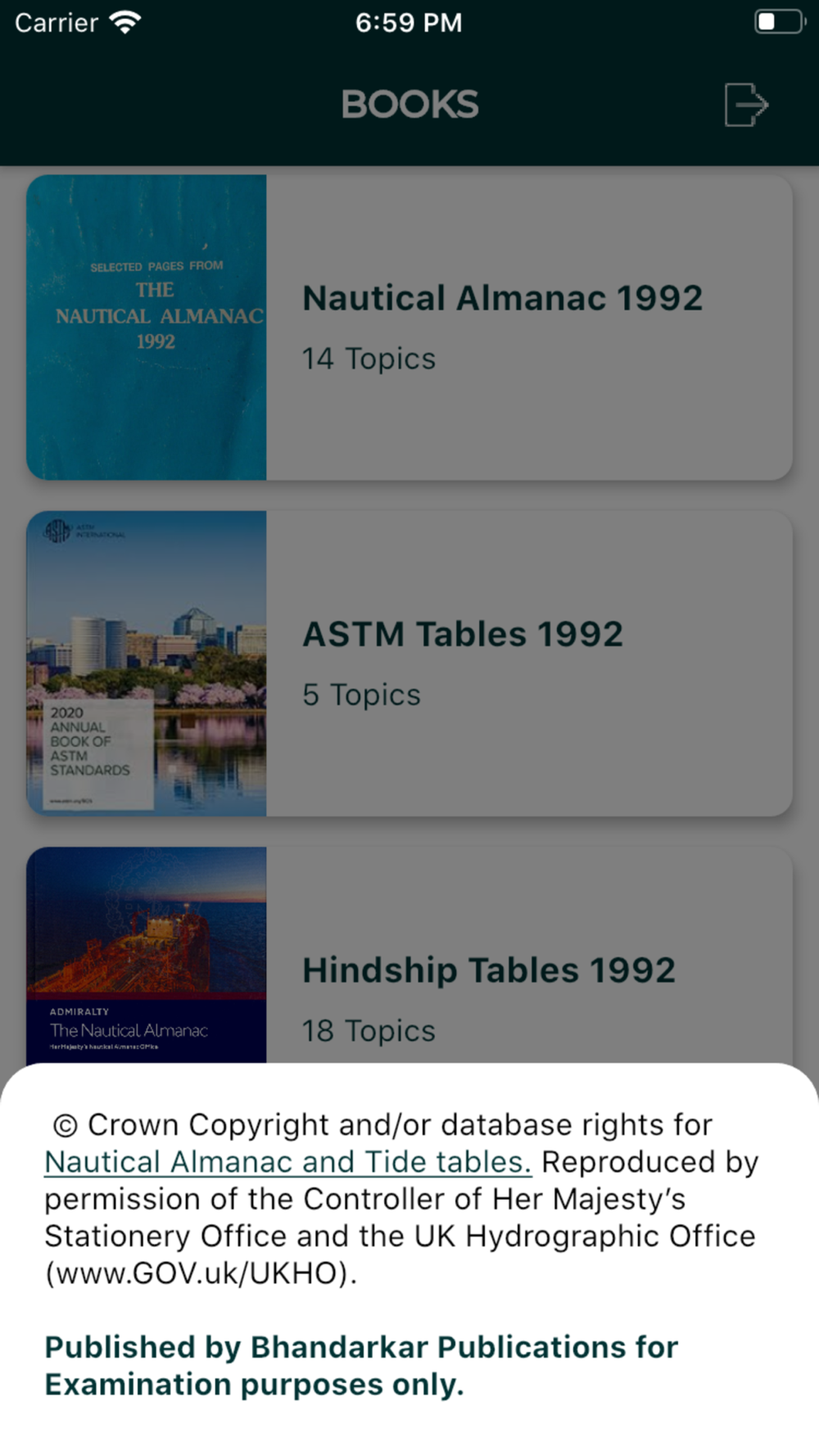
Task: Open the ASTM Tables 1992 book
Action: (x=409, y=663)
